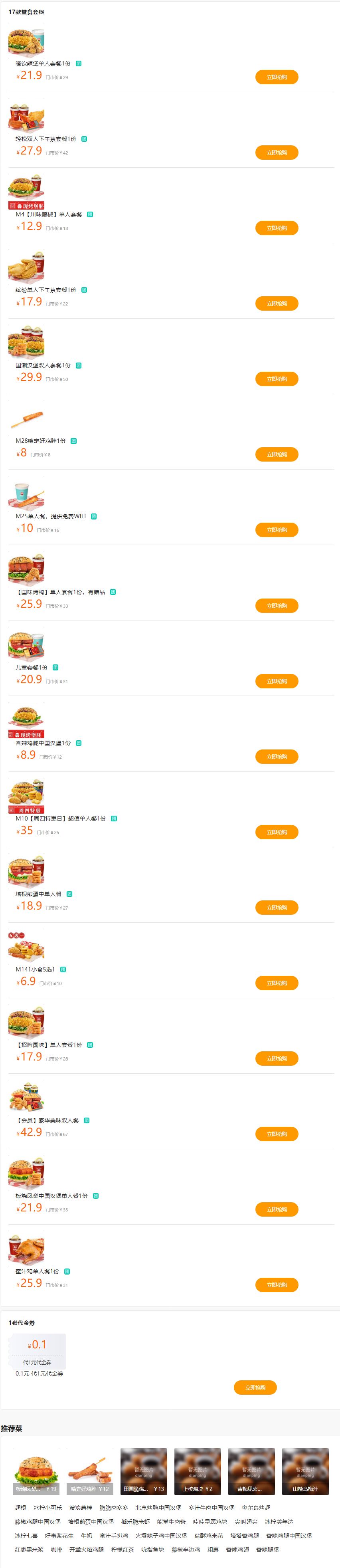Tap 立即抢购 for M25单人餐
The image size is (340, 1568).
[276, 530]
